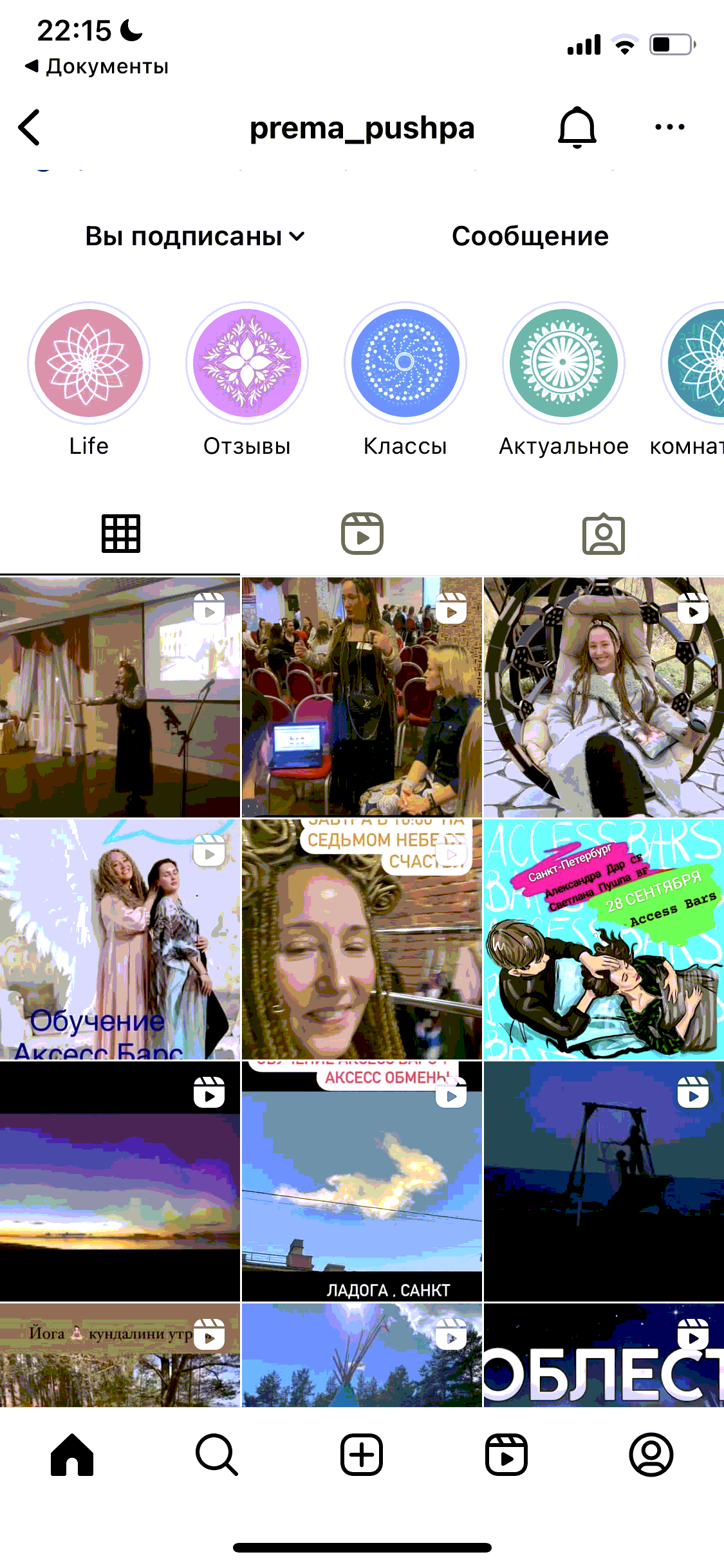Open the Search and explore tab

tap(217, 1454)
